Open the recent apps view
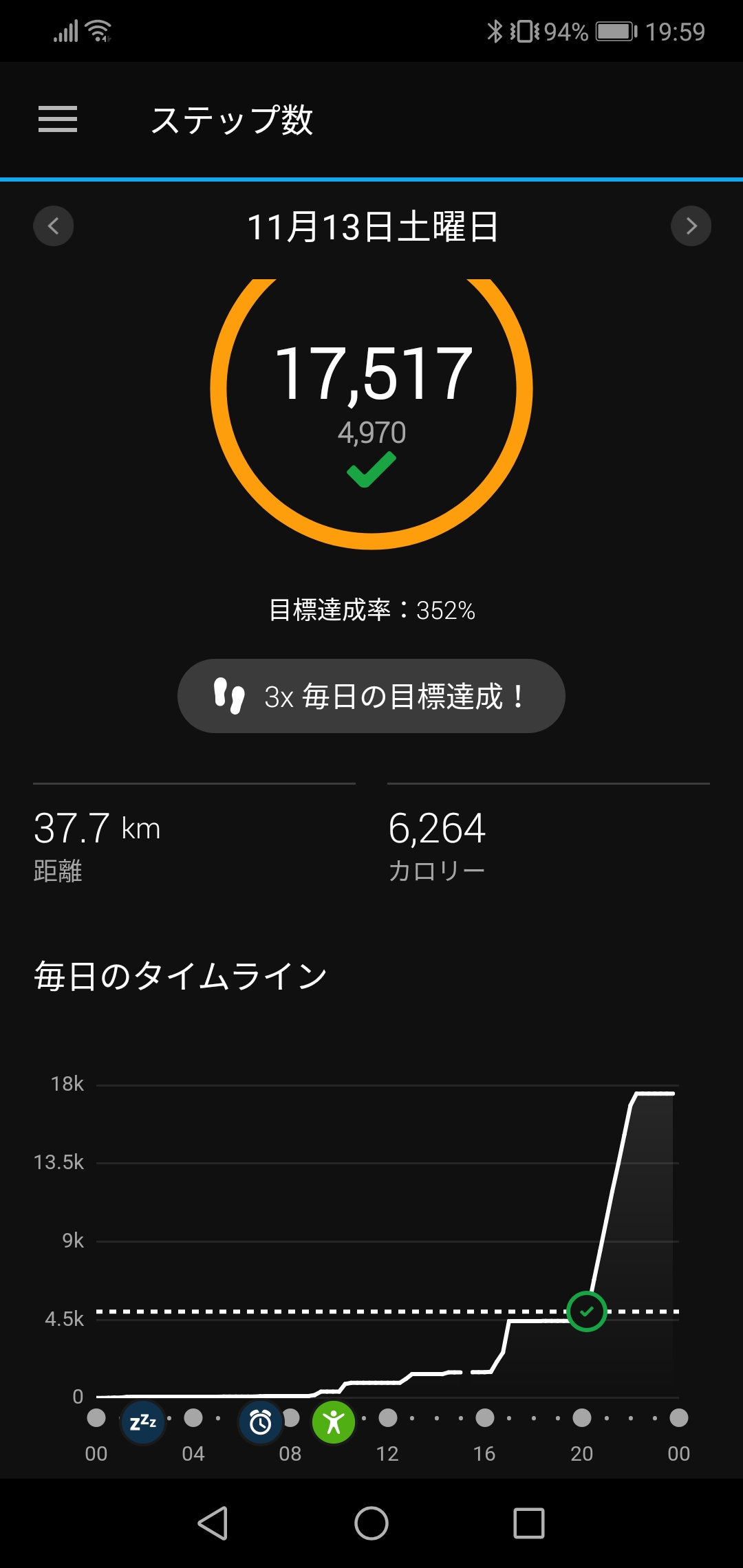This screenshot has width=743, height=1568. (529, 1523)
